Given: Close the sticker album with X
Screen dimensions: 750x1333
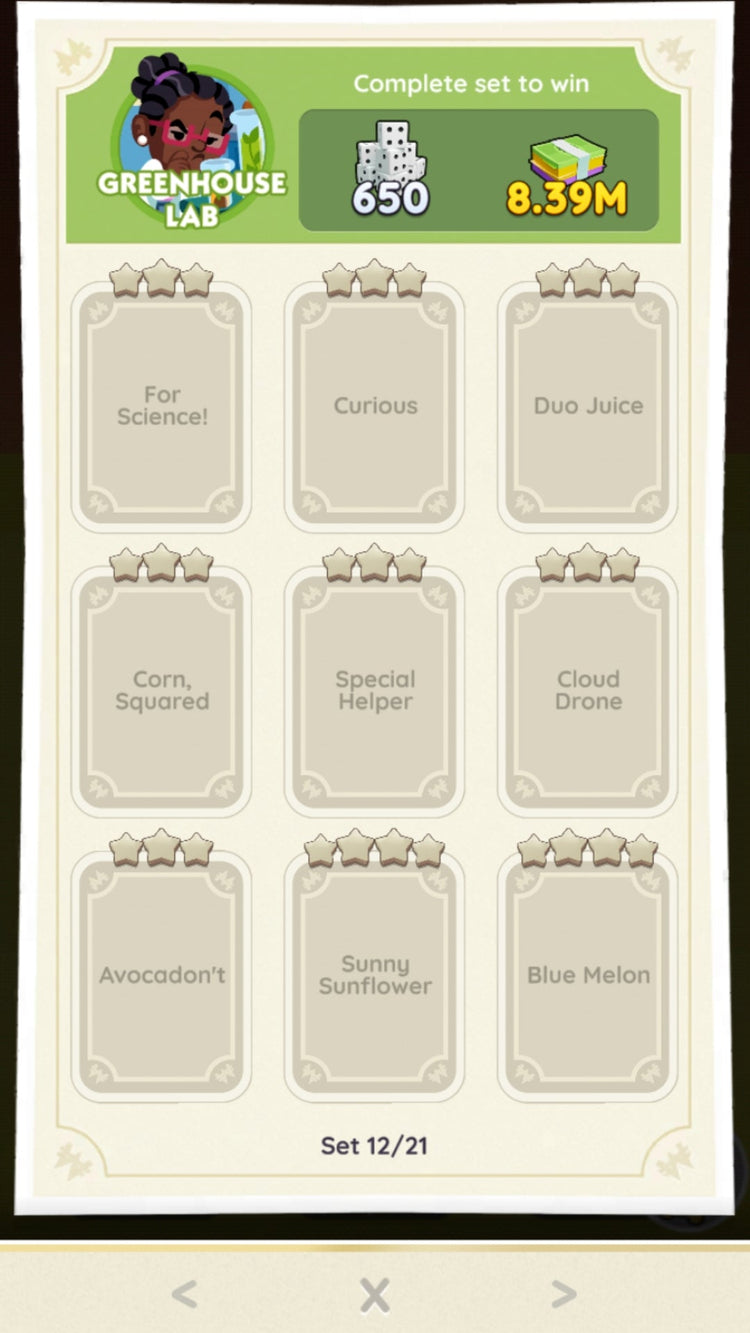Looking at the screenshot, I should (x=374, y=1295).
